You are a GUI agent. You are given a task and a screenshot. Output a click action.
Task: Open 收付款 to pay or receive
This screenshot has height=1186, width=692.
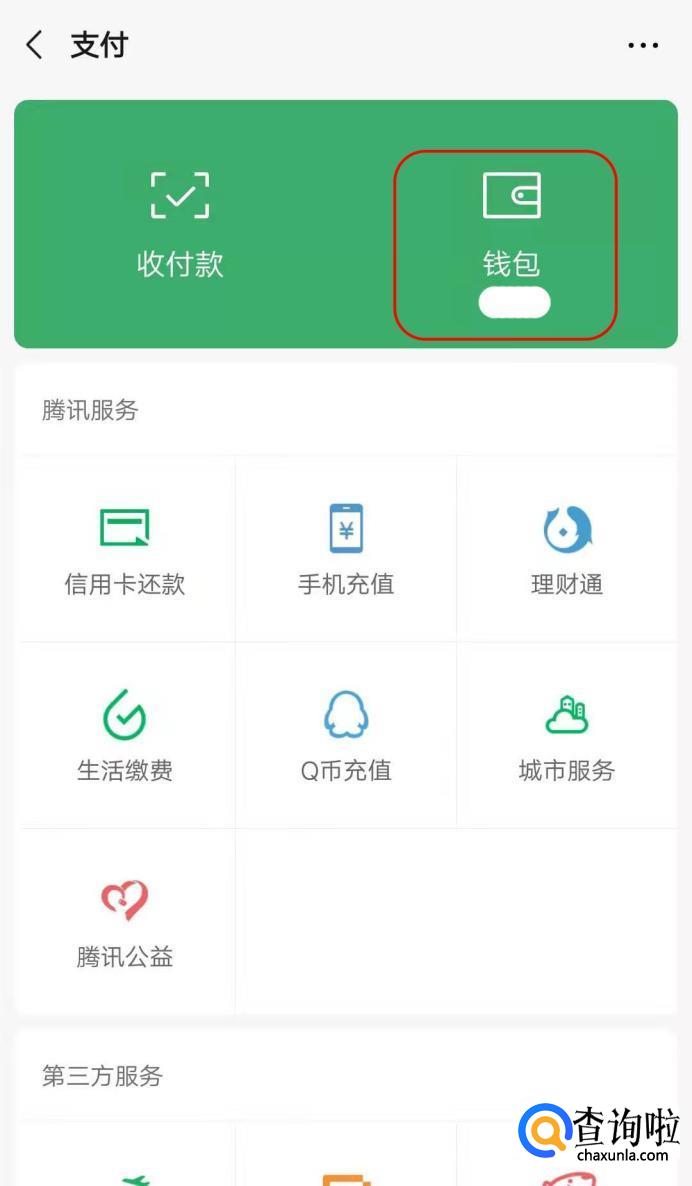(x=180, y=222)
